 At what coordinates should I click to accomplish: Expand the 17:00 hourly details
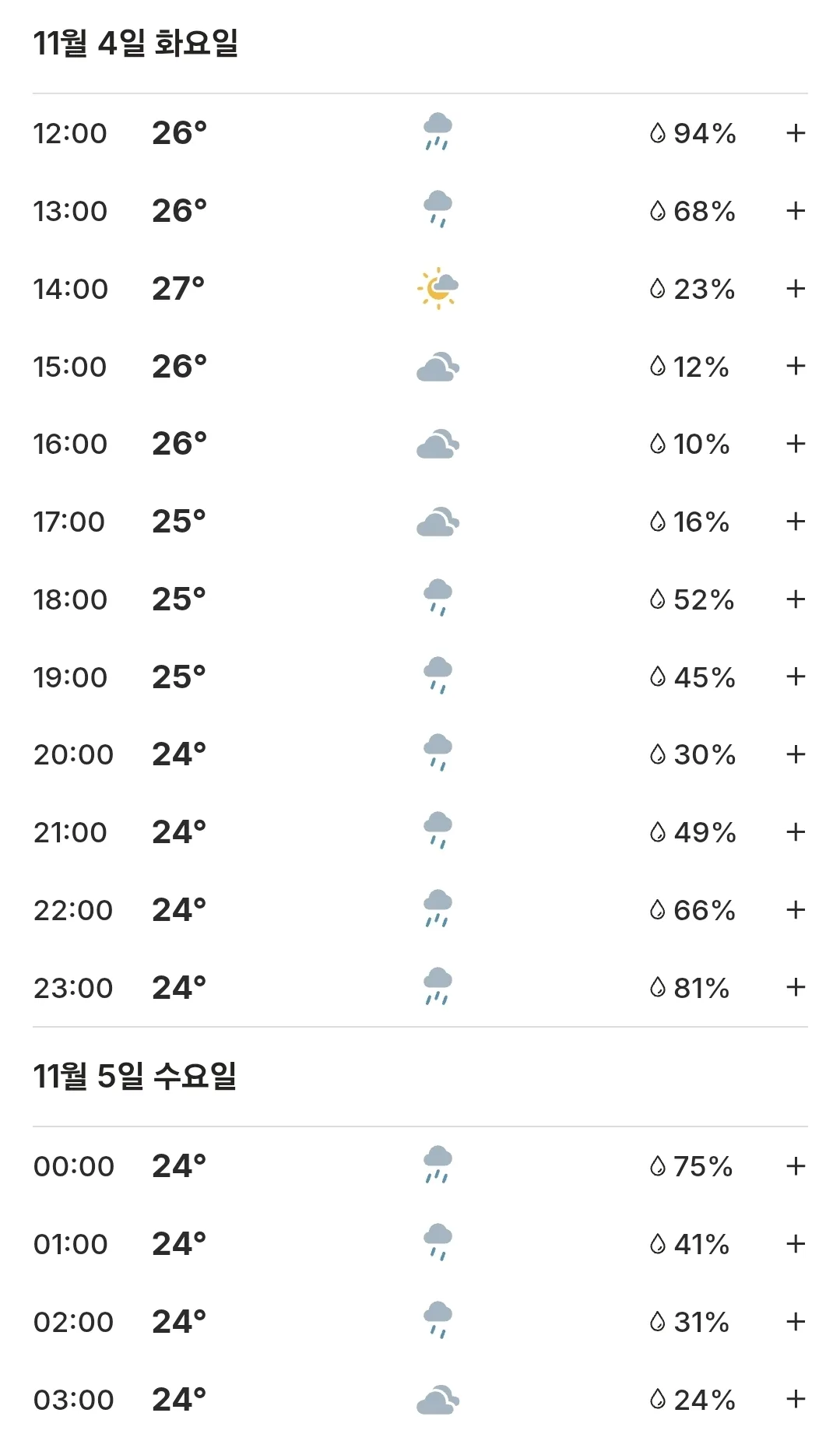tap(795, 522)
